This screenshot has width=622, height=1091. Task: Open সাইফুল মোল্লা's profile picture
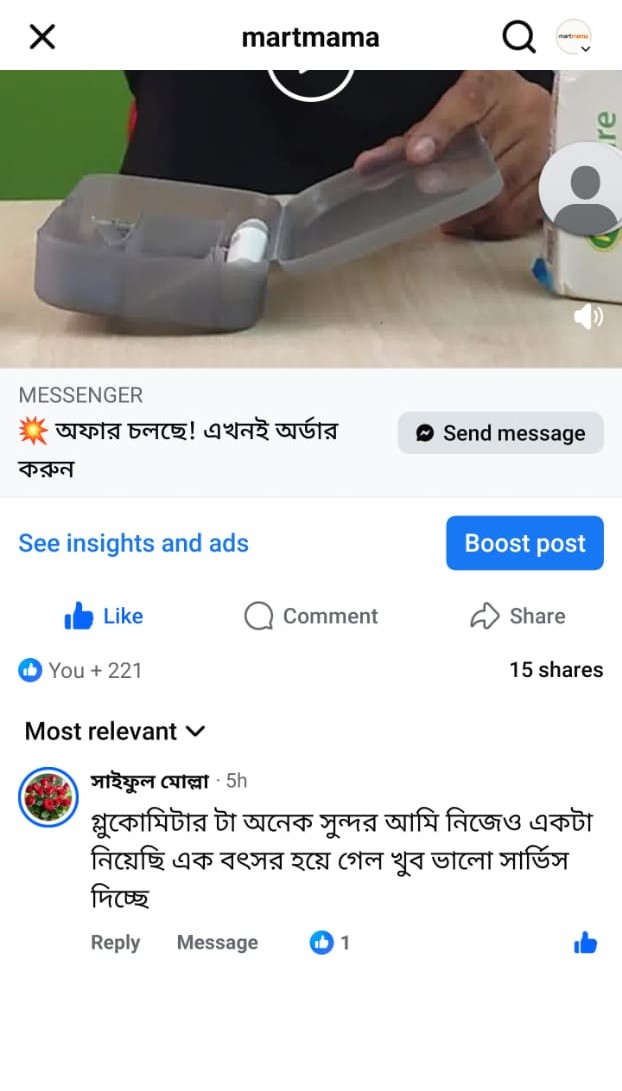(48, 797)
